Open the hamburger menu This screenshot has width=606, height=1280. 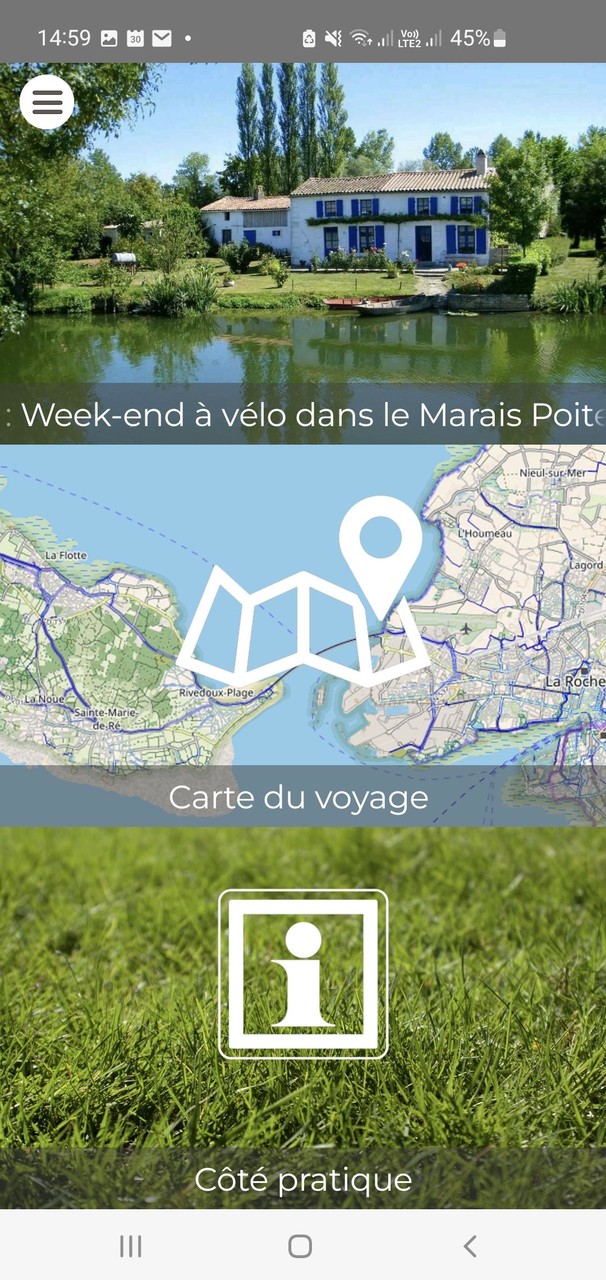coord(47,102)
